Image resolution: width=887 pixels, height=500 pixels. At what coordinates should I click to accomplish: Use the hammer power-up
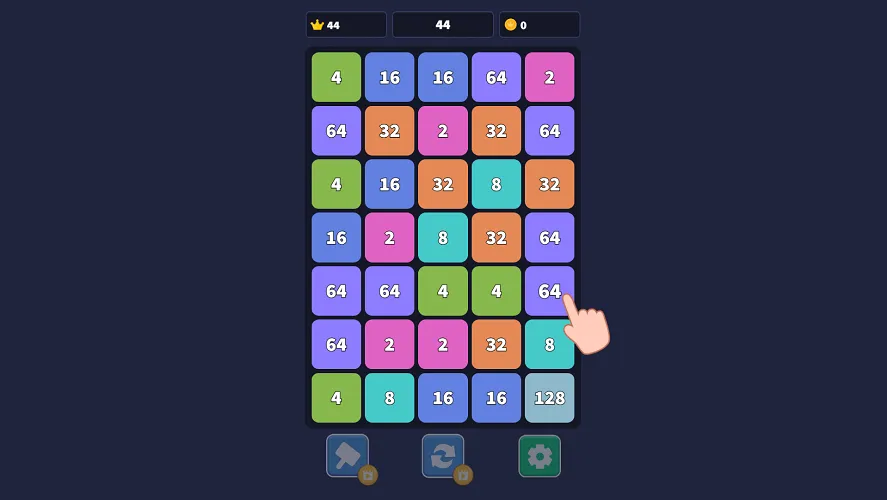(347, 456)
